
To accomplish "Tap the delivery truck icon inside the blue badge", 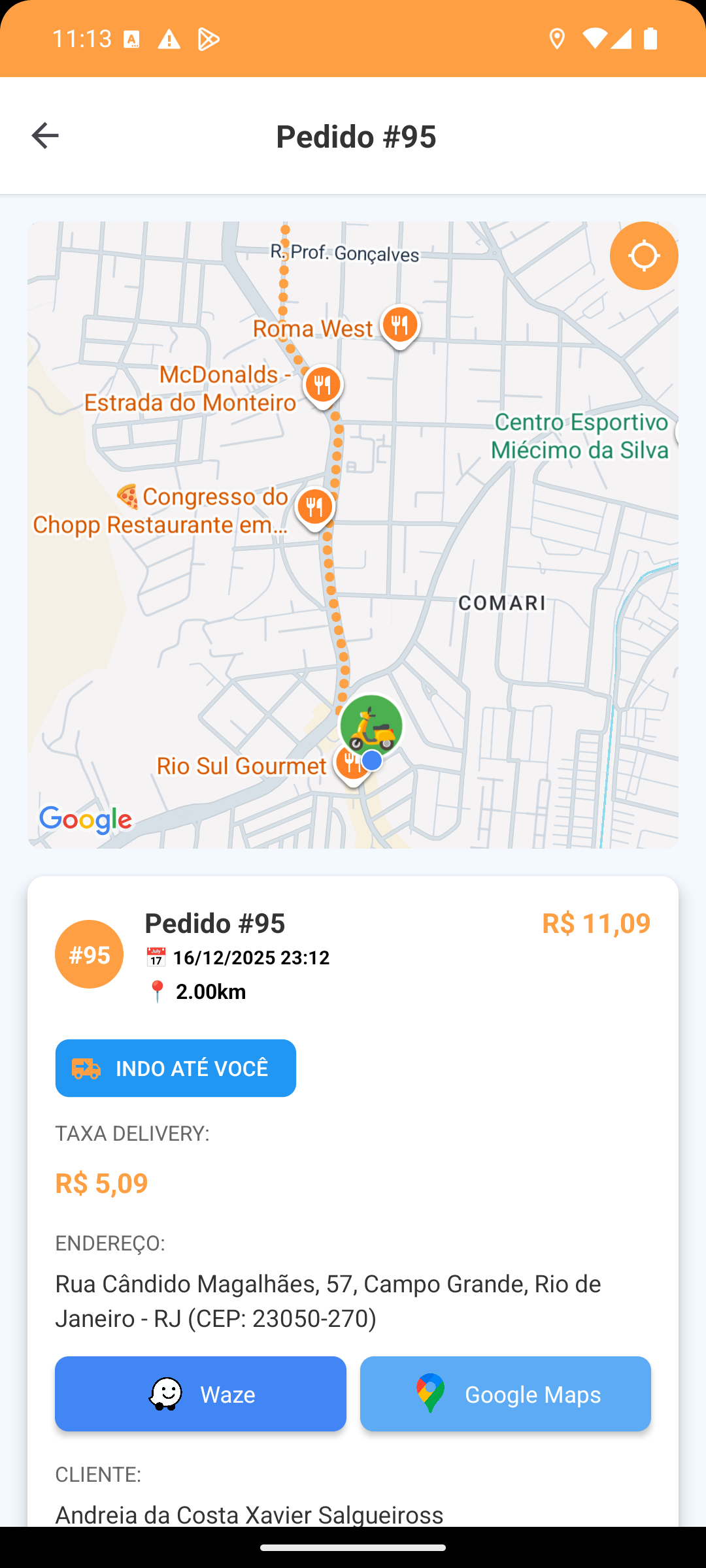I will click(86, 1068).
